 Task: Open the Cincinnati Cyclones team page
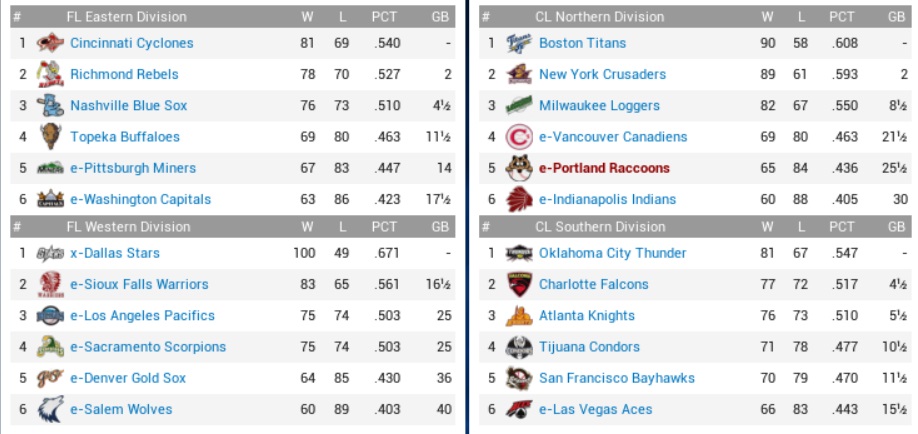[x=131, y=43]
